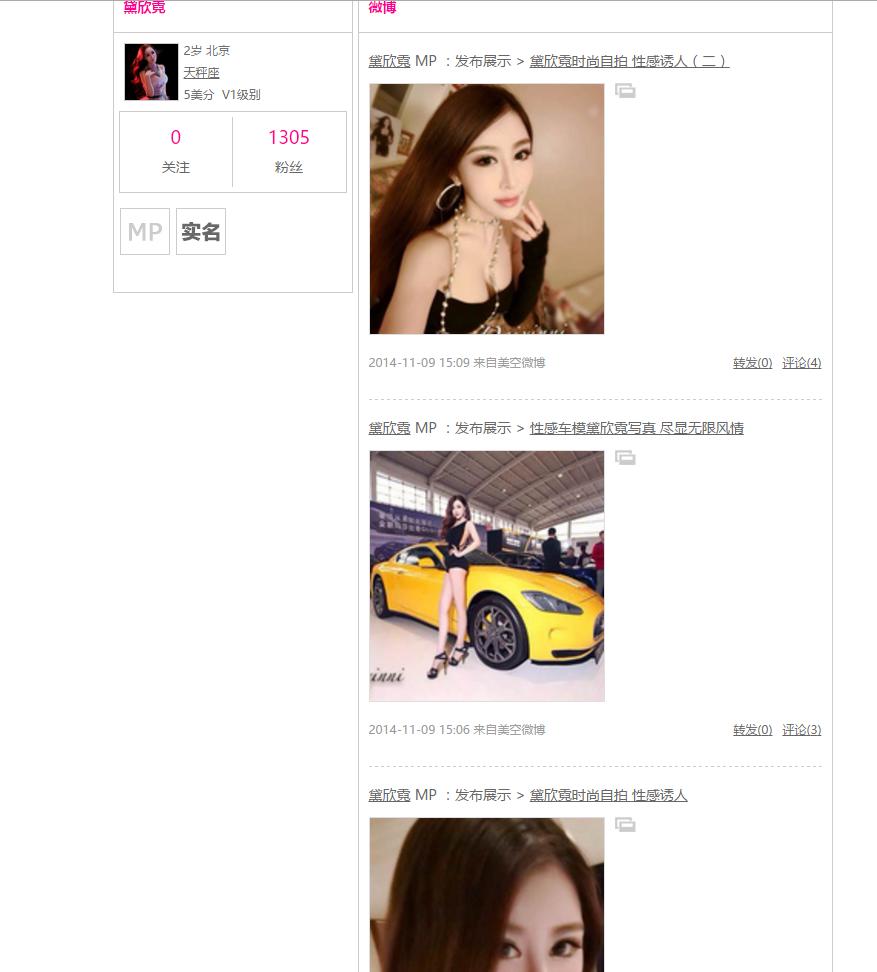View the 0 关注 following count

click(x=176, y=151)
